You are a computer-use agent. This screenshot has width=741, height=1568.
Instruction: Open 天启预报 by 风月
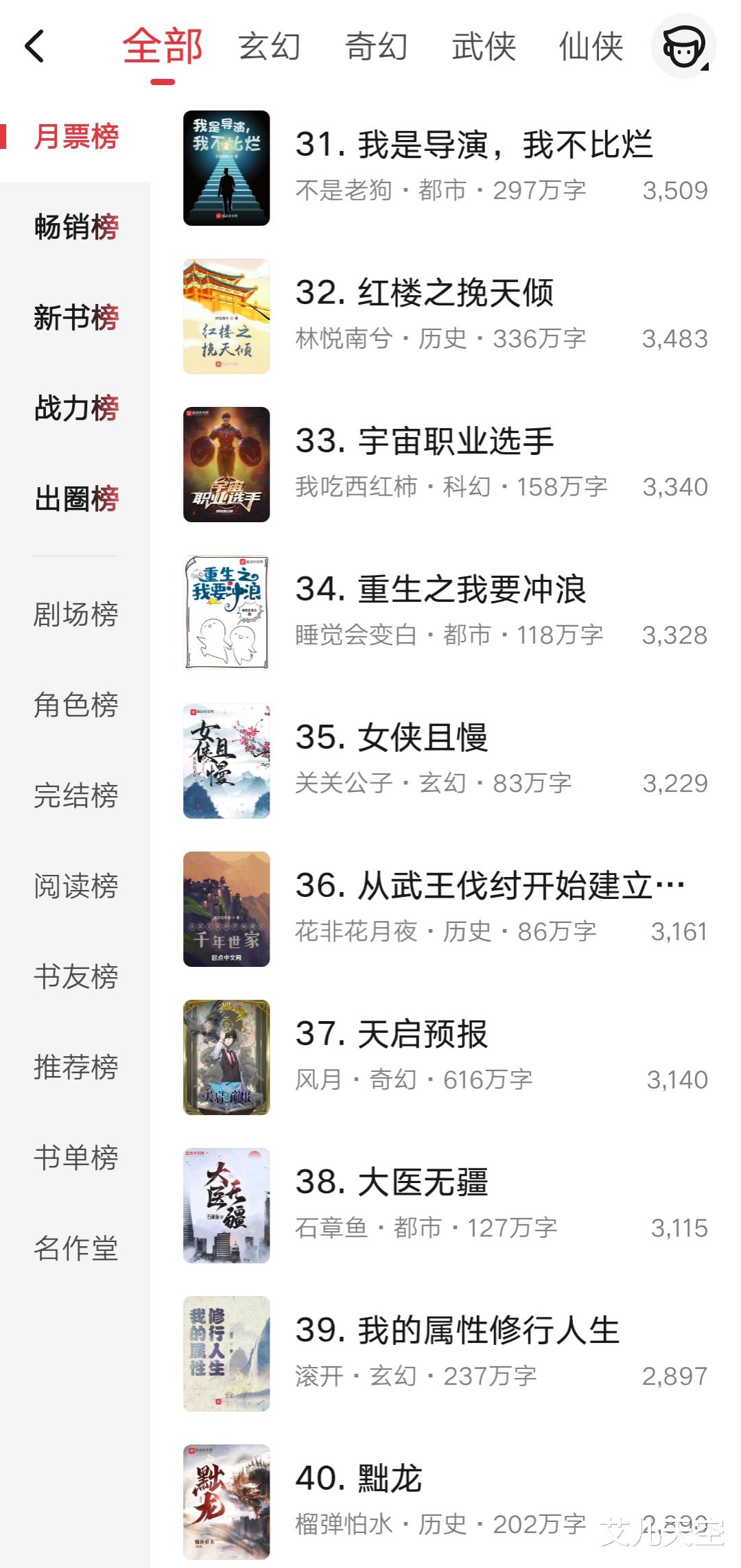click(x=391, y=1035)
